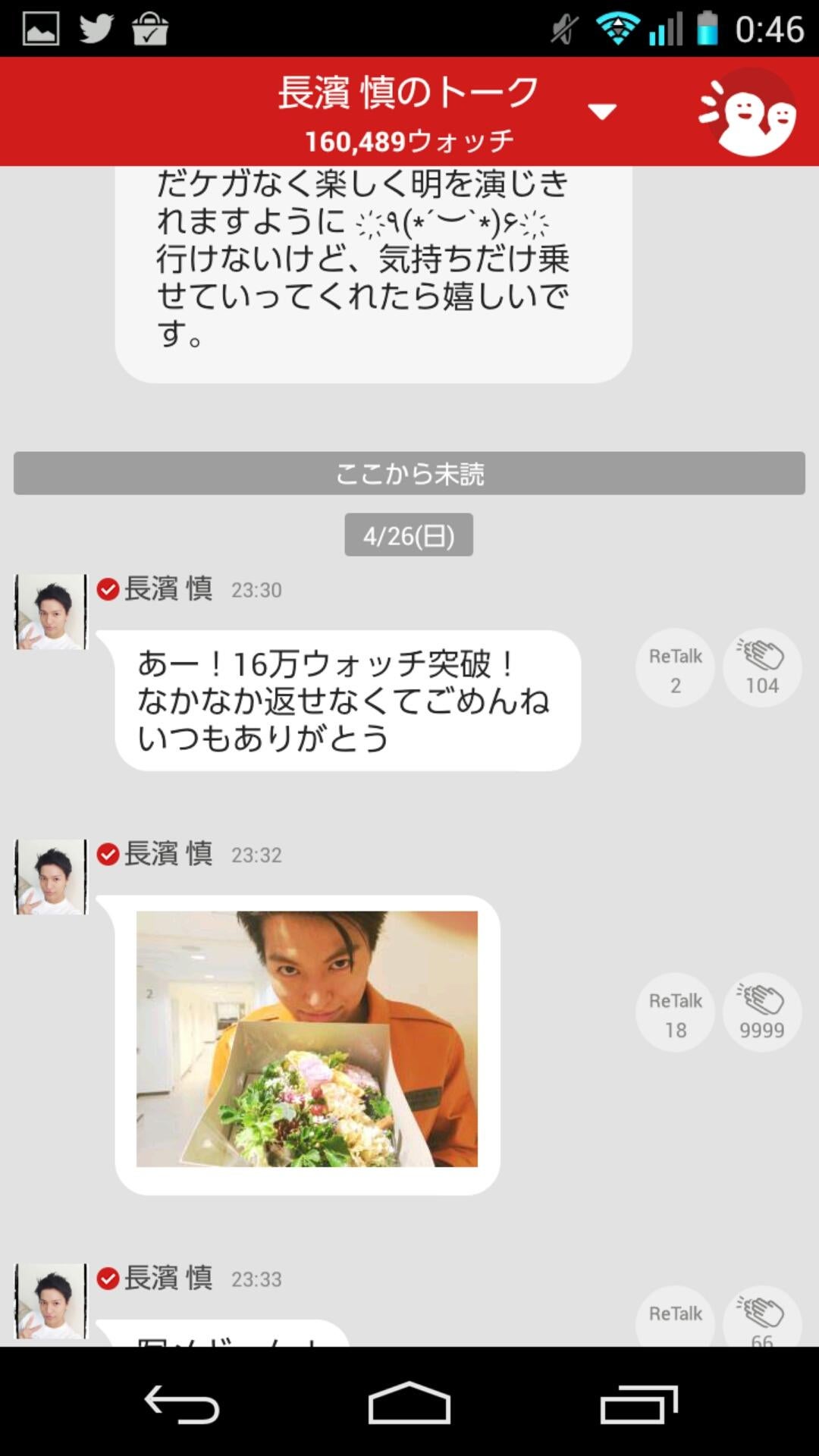
Task: Tap the ここから未読 unread divider
Action: (x=409, y=474)
